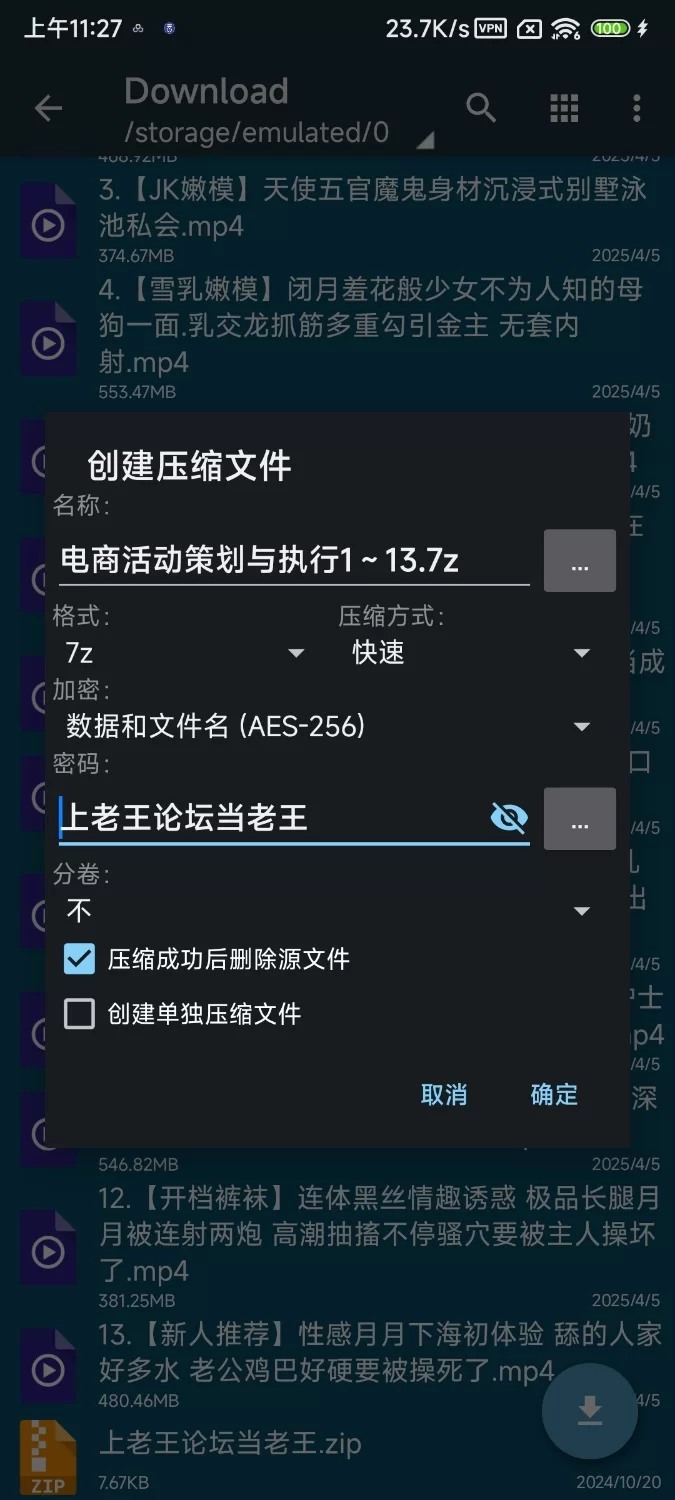Uncheck delete source files after compression
Screen dimensions: 675x1500
click(79, 959)
